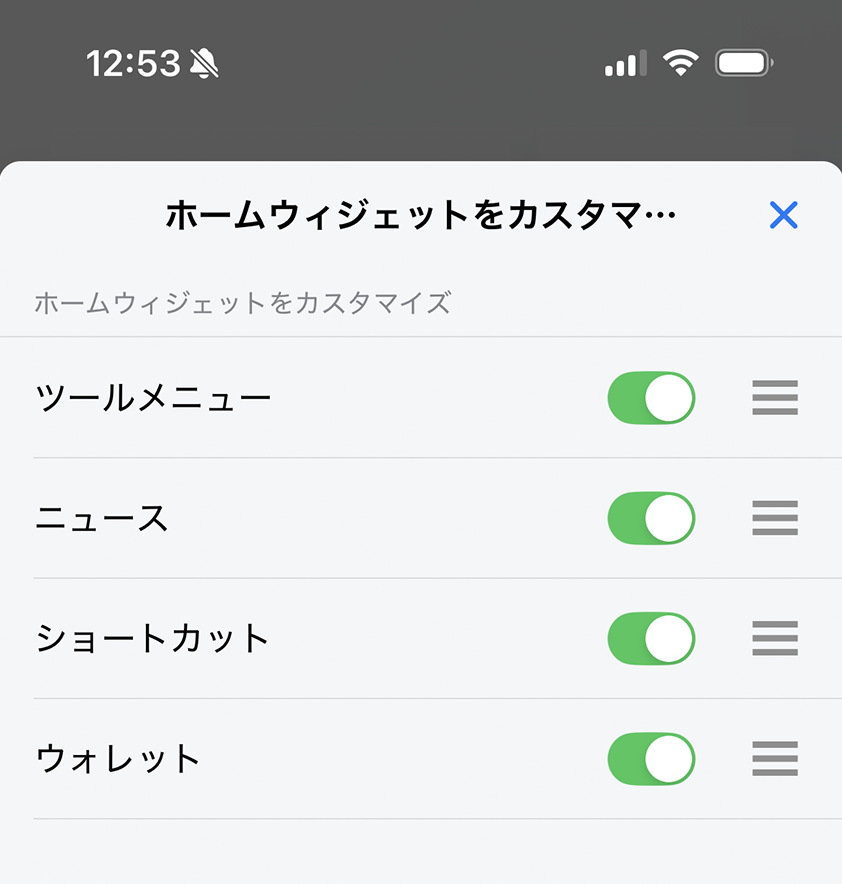Click the Wi-Fi status icon
This screenshot has width=842, height=884.
pos(680,62)
